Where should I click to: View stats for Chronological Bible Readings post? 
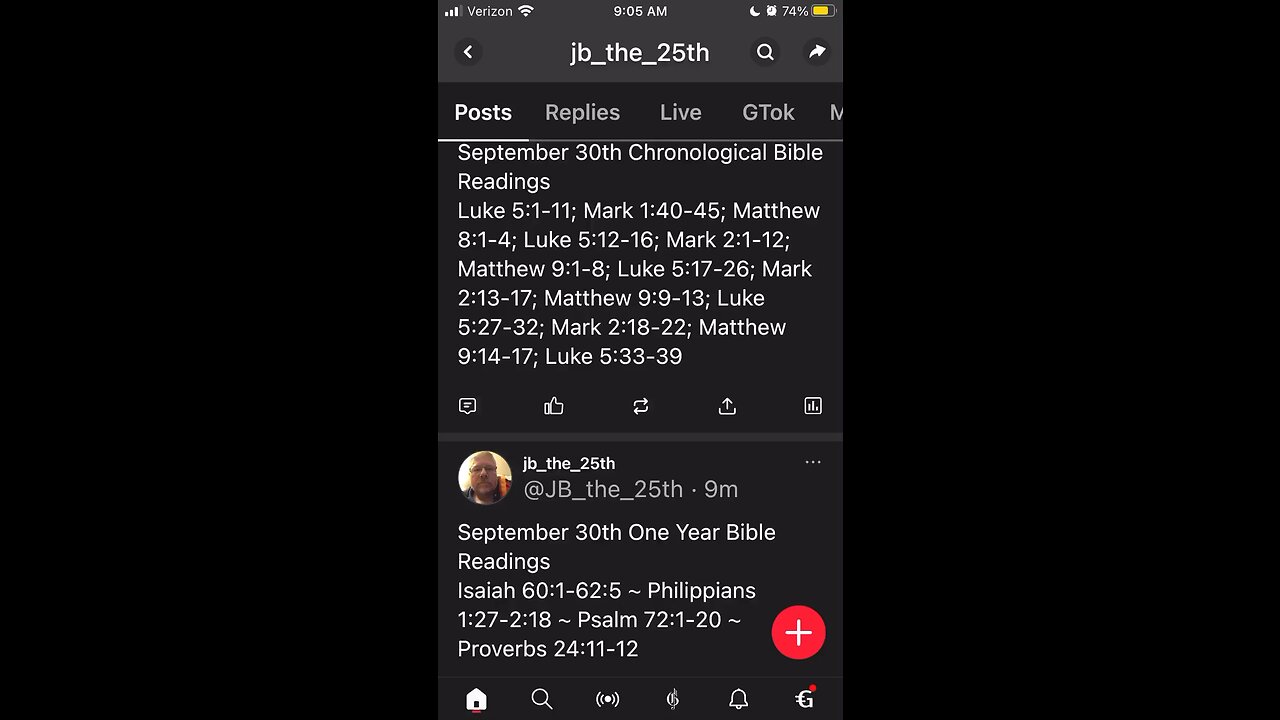[813, 406]
